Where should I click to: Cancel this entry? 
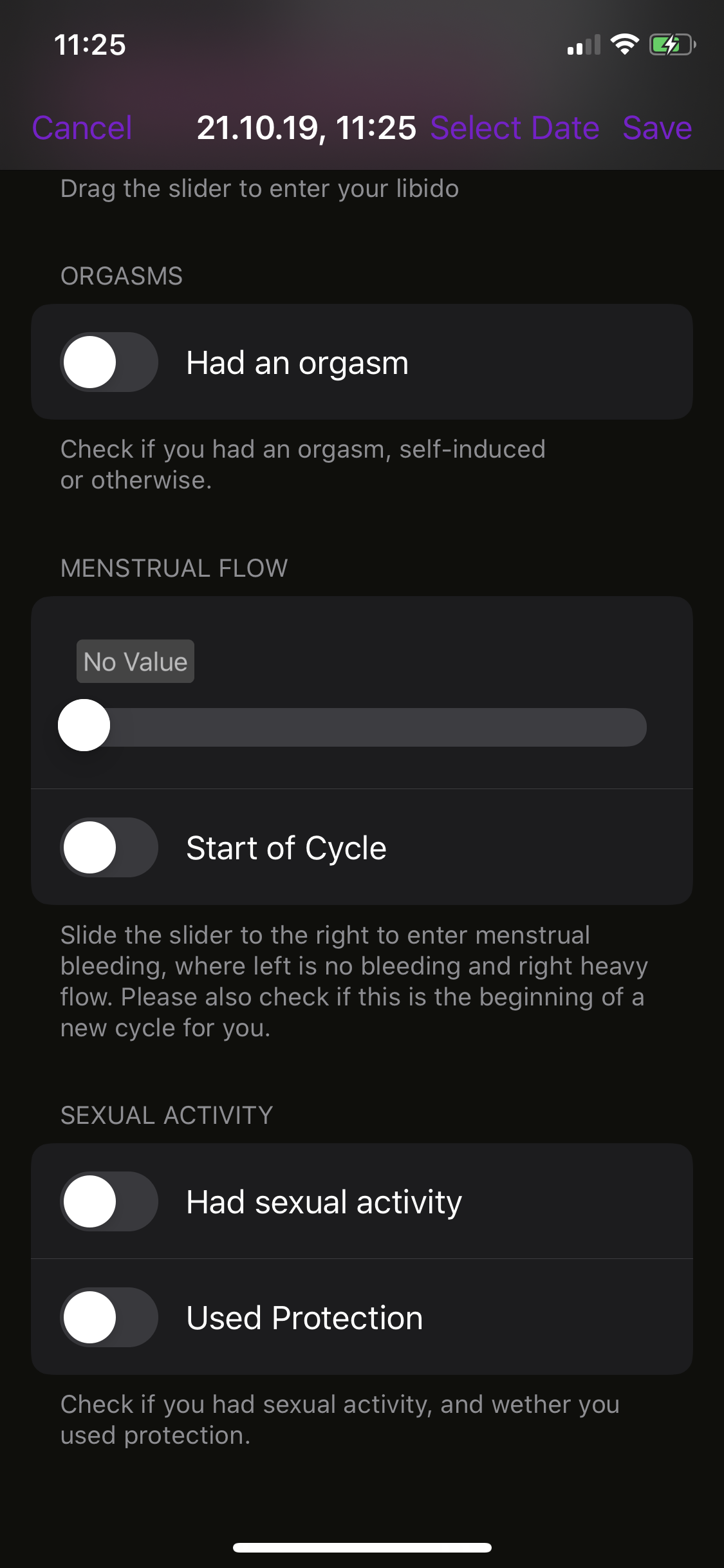(x=82, y=127)
